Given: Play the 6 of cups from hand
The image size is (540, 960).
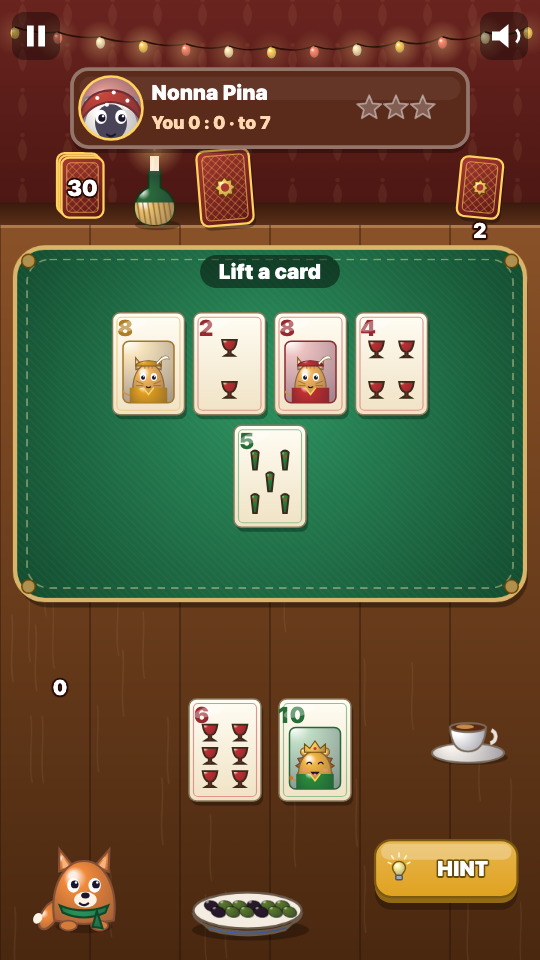Looking at the screenshot, I should 225,750.
